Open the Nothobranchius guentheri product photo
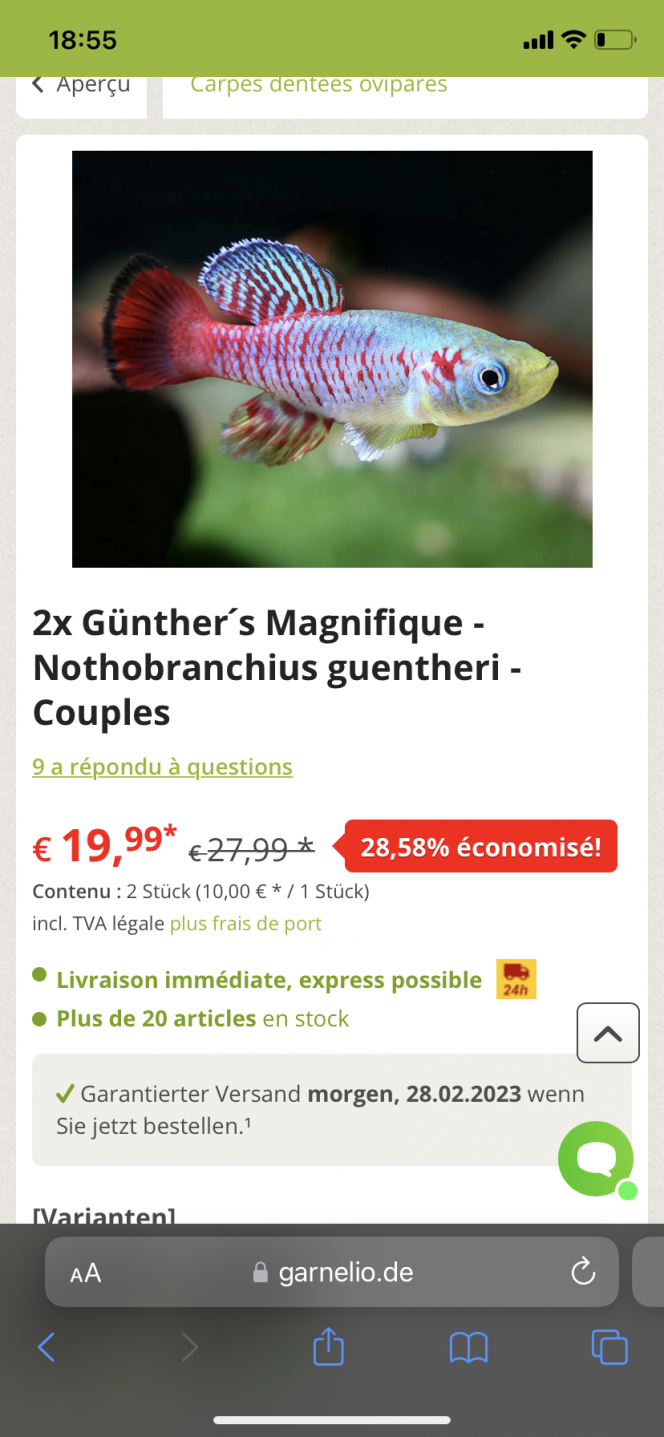This screenshot has height=1437, width=664. (332, 359)
